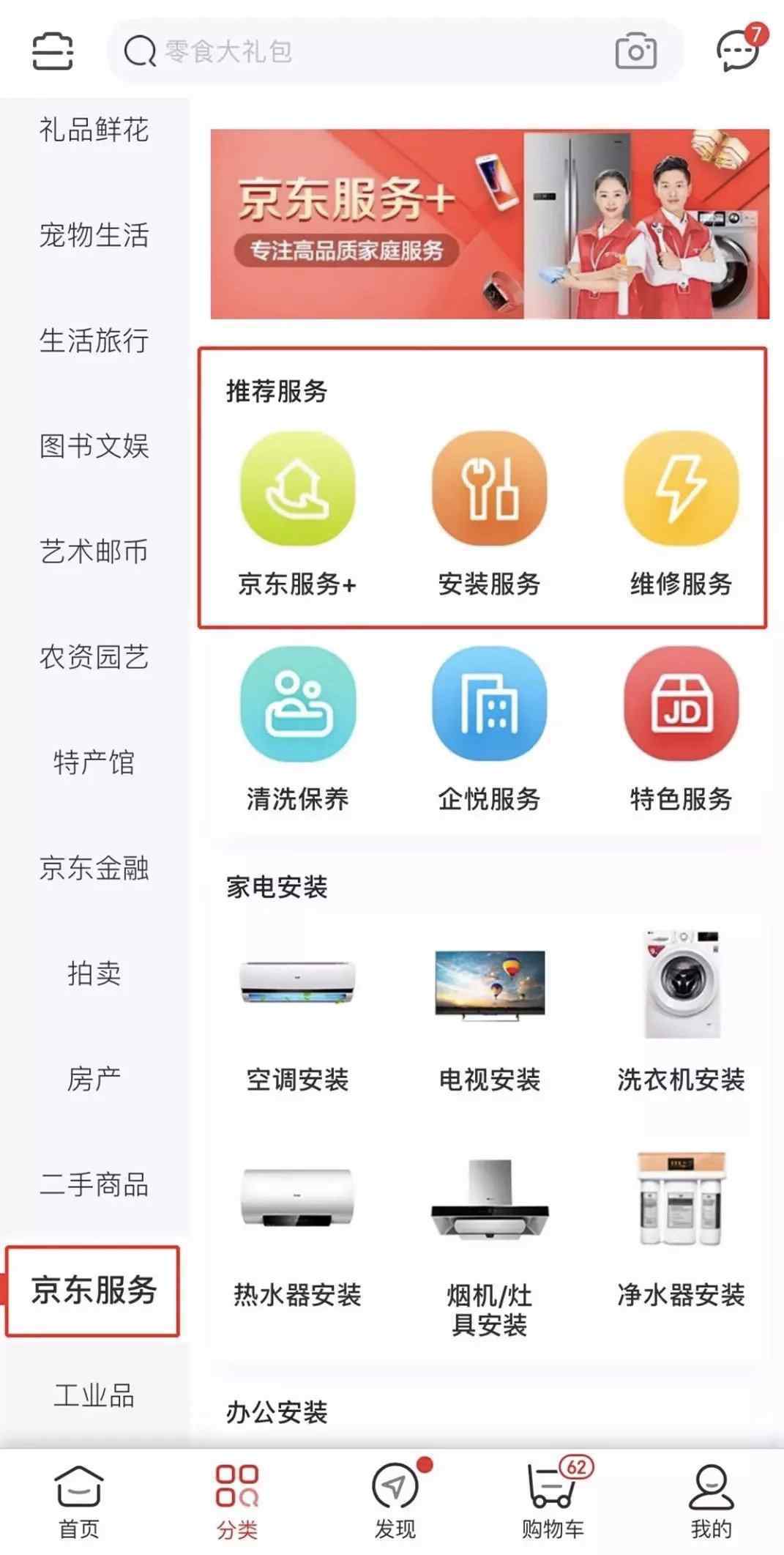Open the 安装服务 service

tap(489, 513)
